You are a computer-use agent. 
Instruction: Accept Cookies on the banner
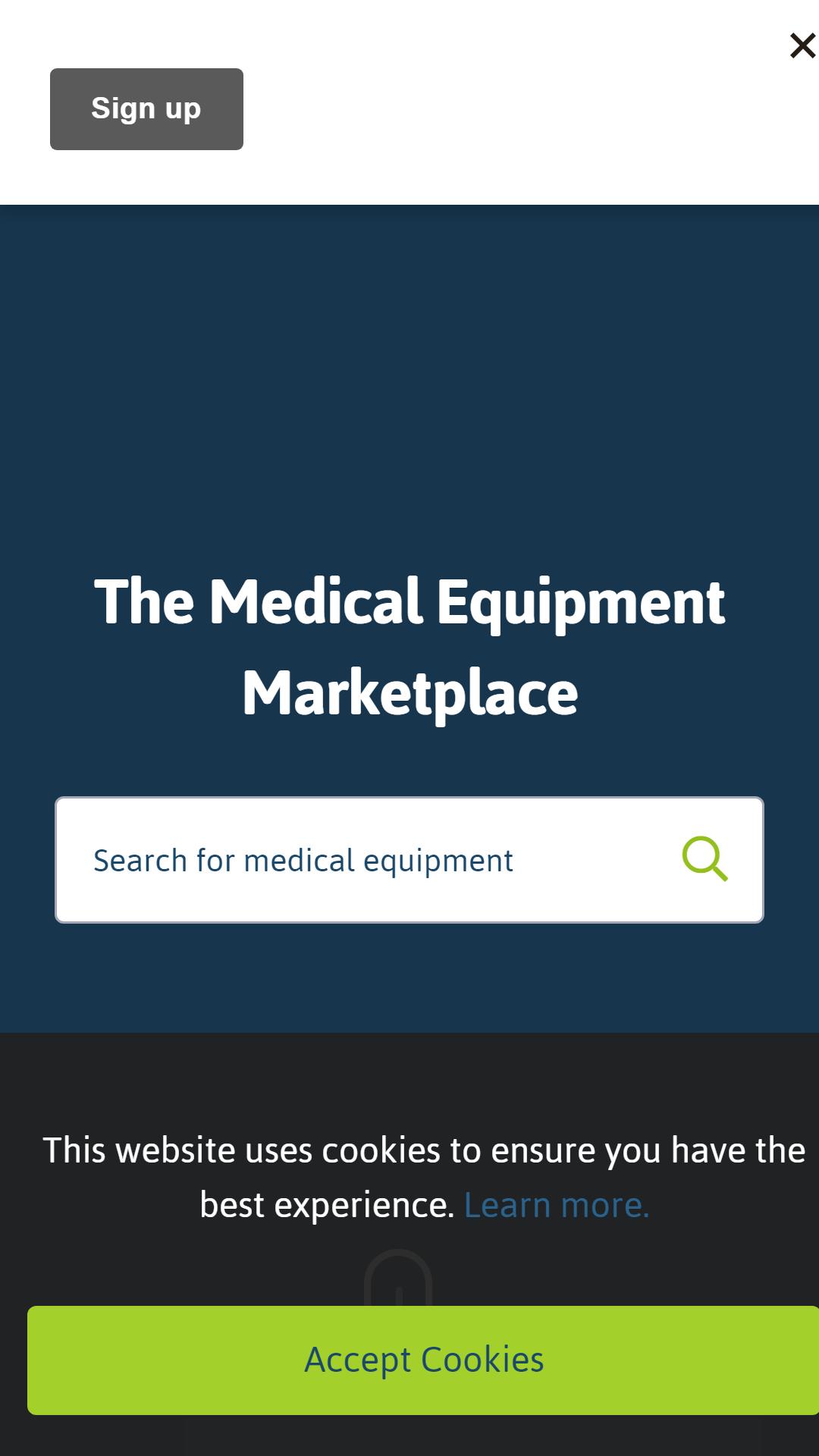[x=424, y=1360]
